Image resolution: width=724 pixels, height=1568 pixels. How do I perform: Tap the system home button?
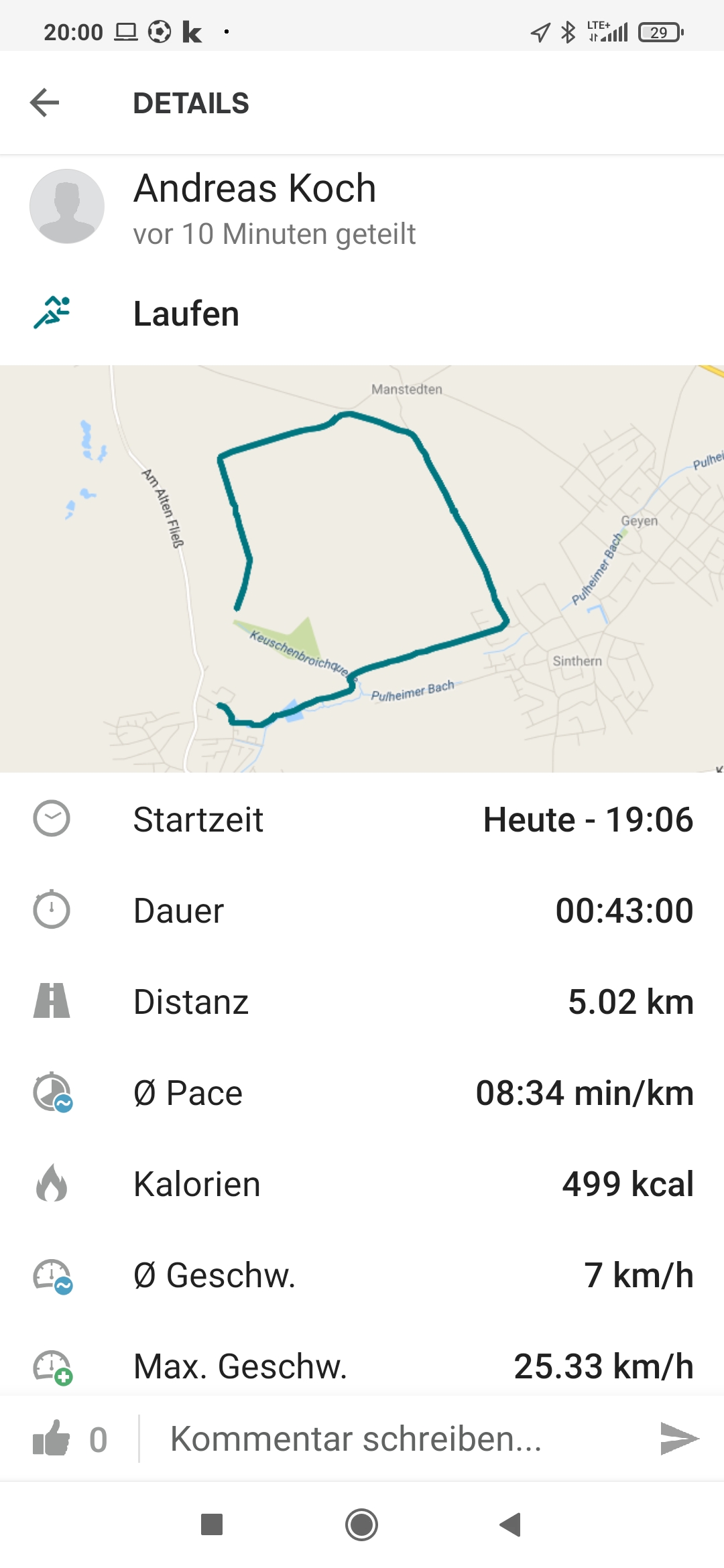[361, 1525]
